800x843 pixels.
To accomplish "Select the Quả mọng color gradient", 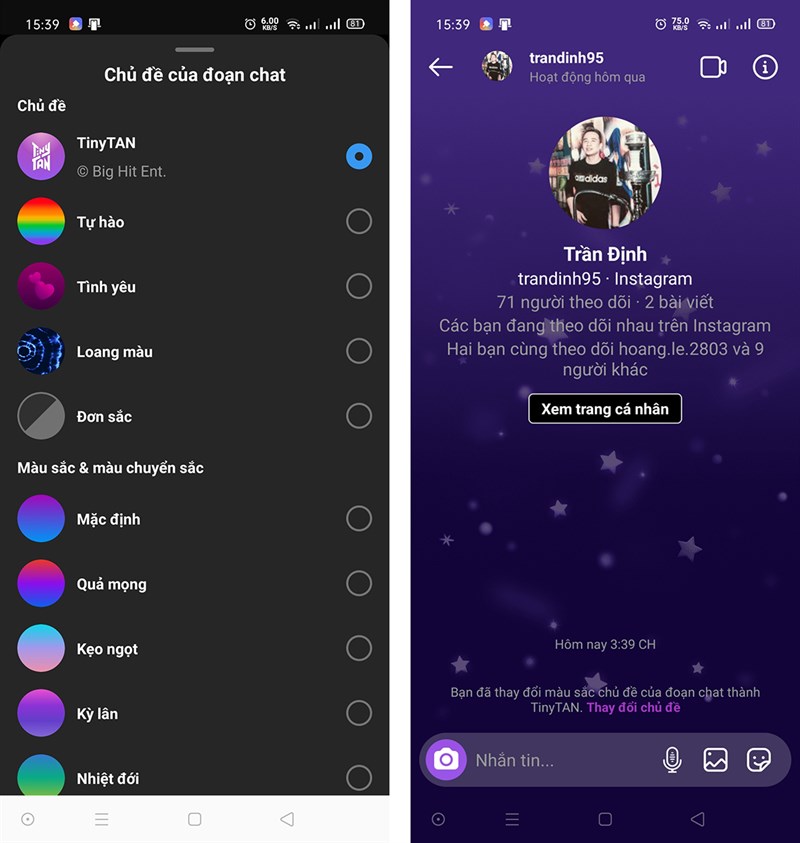I will click(x=359, y=584).
